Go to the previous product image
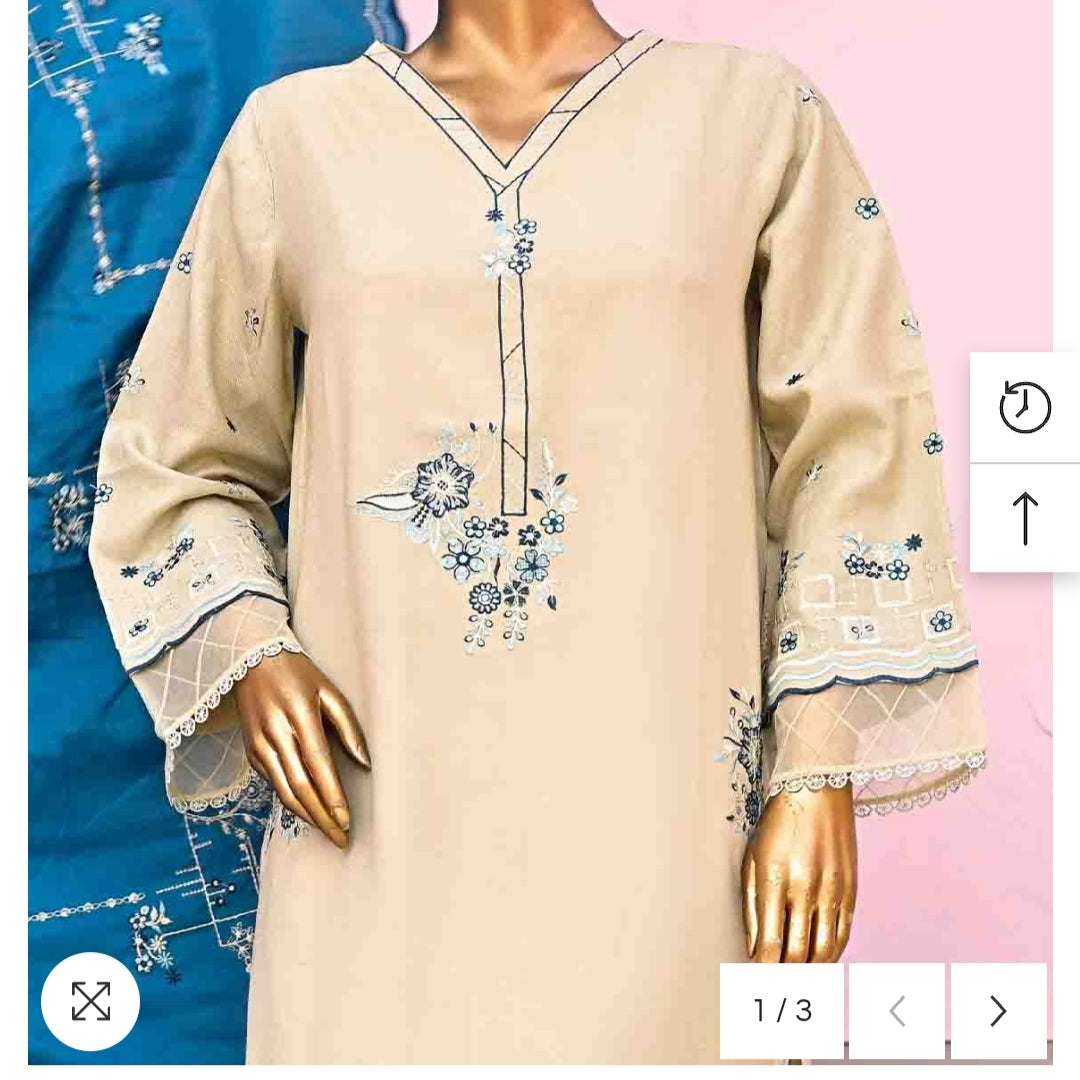 [x=897, y=1011]
